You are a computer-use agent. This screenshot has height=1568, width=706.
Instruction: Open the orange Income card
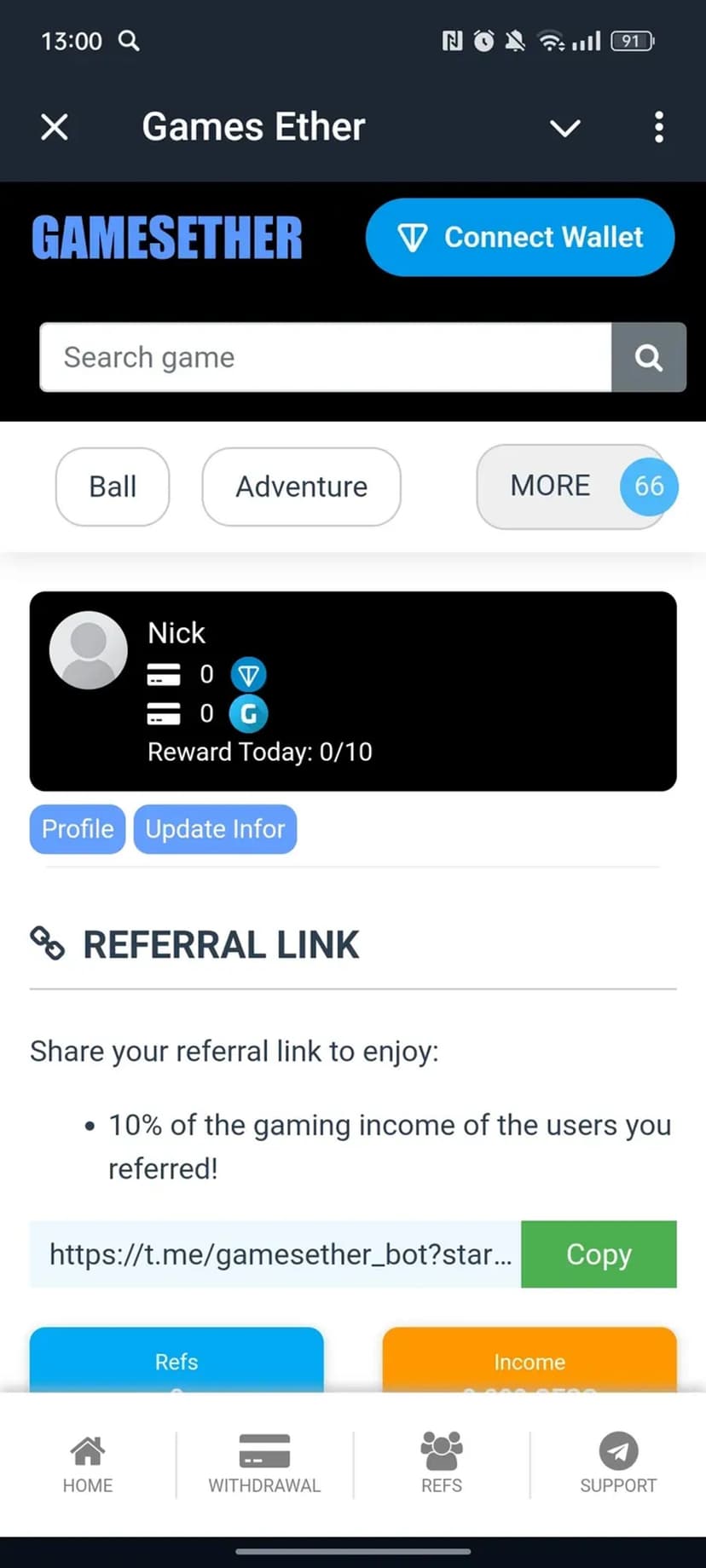pos(529,1361)
